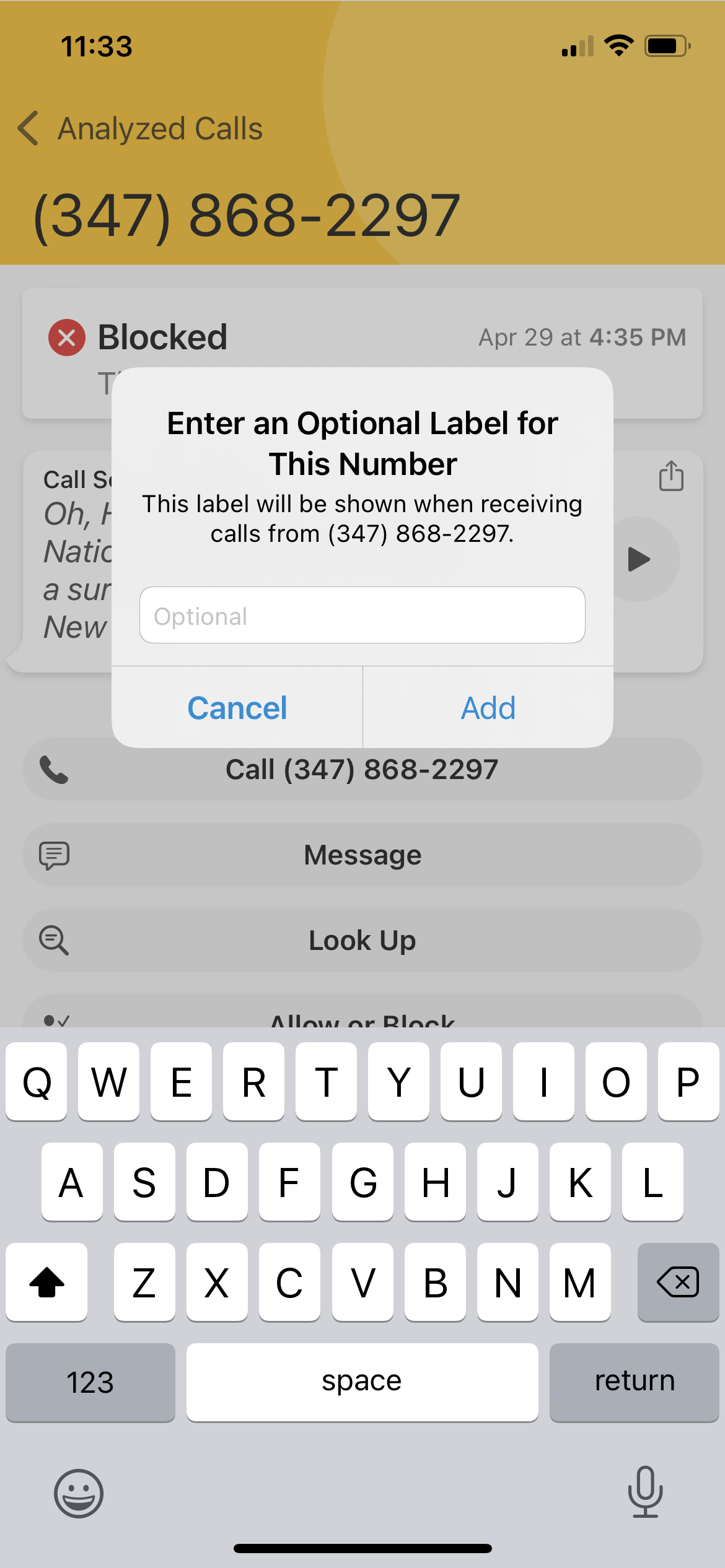725x1568 pixels.
Task: Confirm with the Add button
Action: point(488,708)
